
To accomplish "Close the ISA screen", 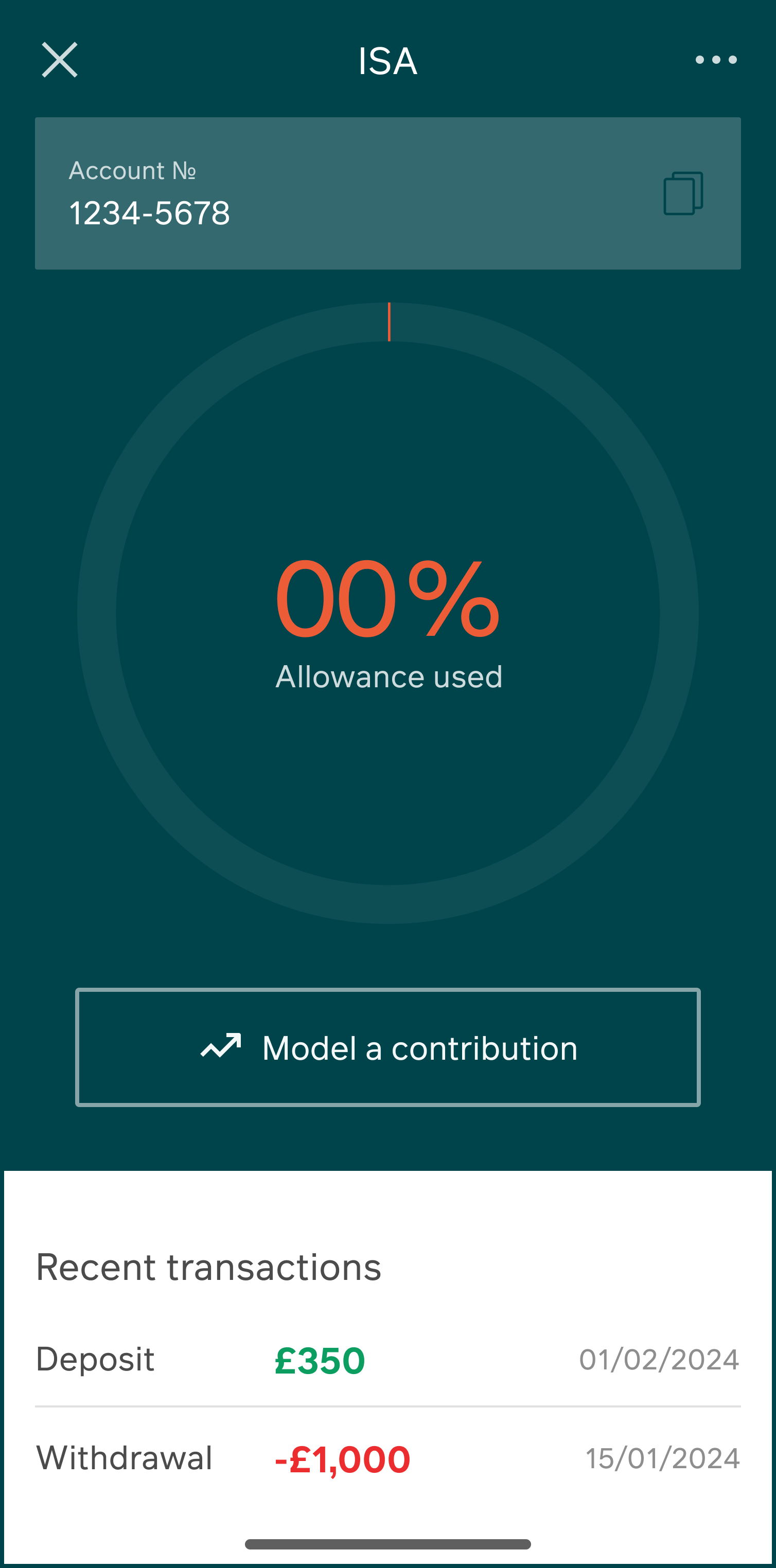I will click(x=60, y=60).
